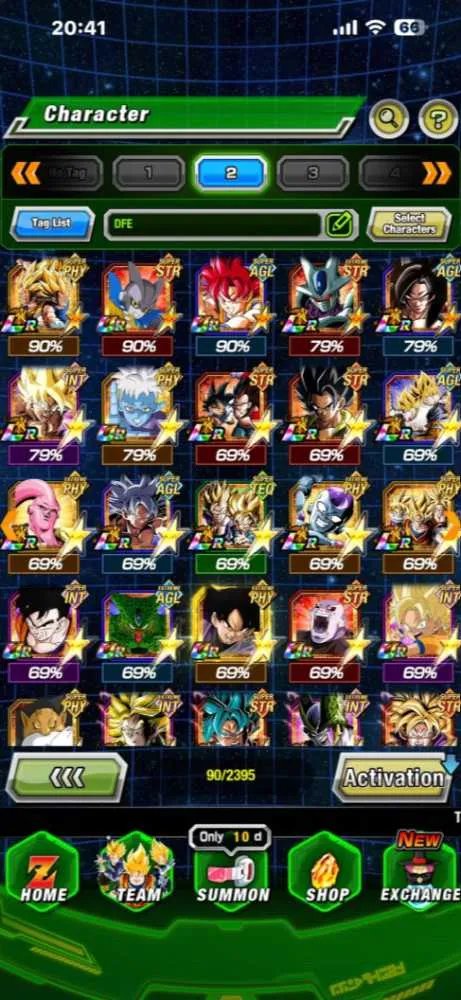The height and width of the screenshot is (1000, 461).
Task: Open the SHOP menu
Action: [326, 871]
